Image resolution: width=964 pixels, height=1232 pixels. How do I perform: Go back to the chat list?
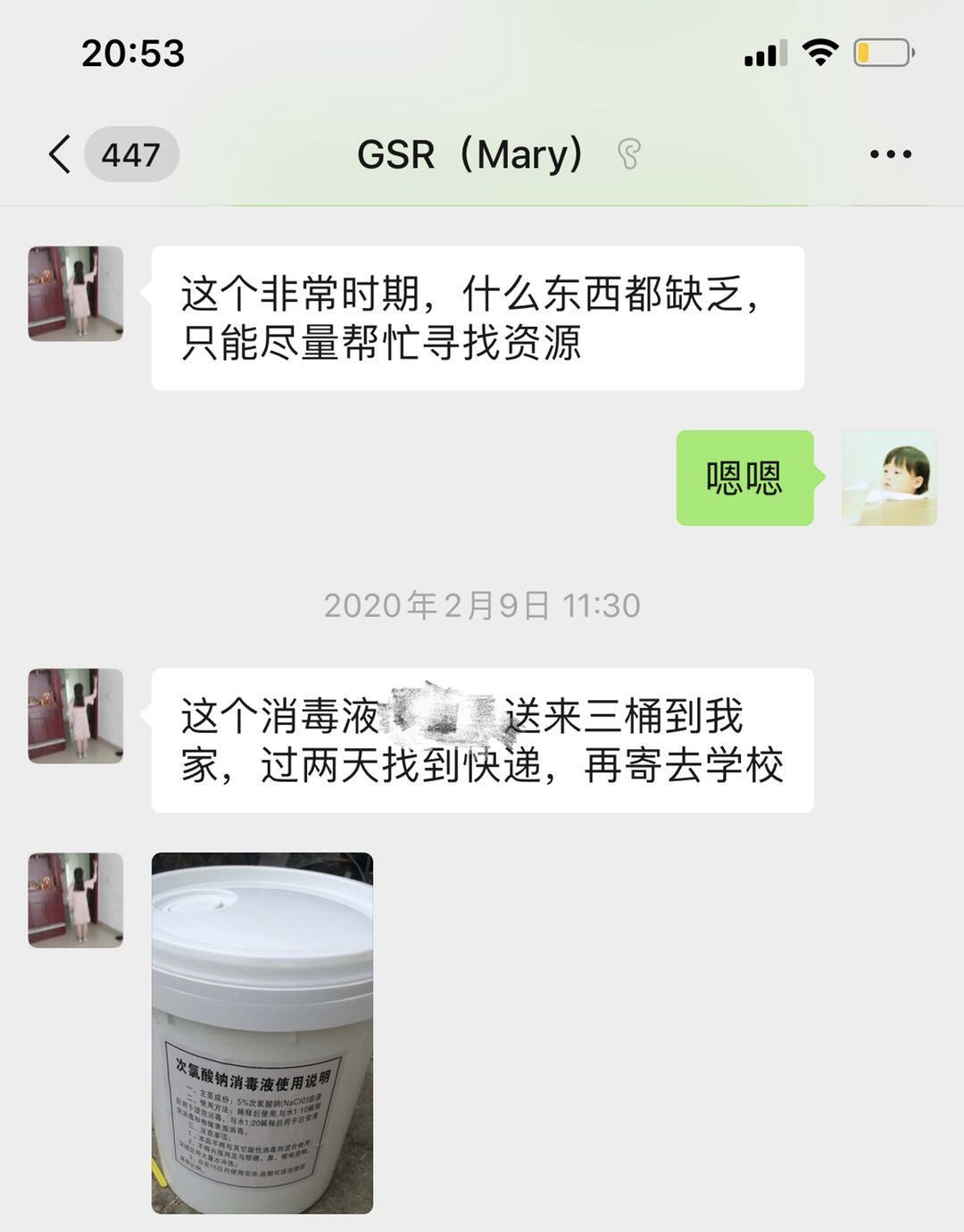[61, 154]
